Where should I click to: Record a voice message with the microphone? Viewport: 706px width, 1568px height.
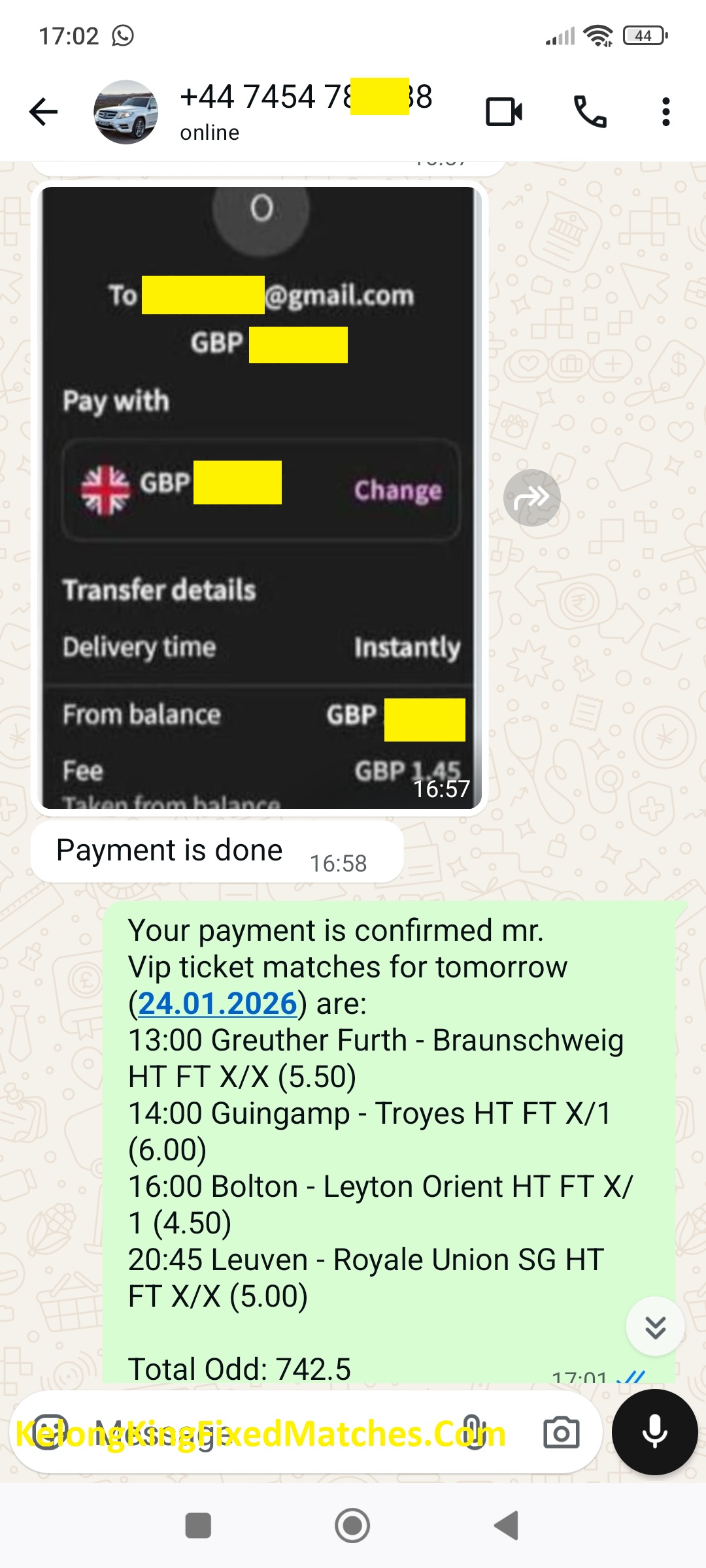(654, 1432)
